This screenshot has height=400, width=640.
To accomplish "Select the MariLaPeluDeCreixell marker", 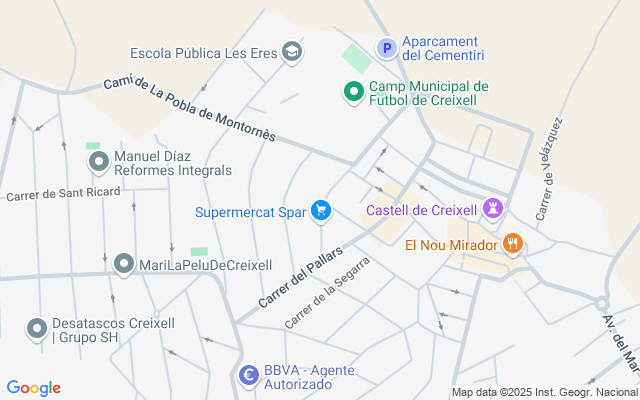I will (123, 264).
